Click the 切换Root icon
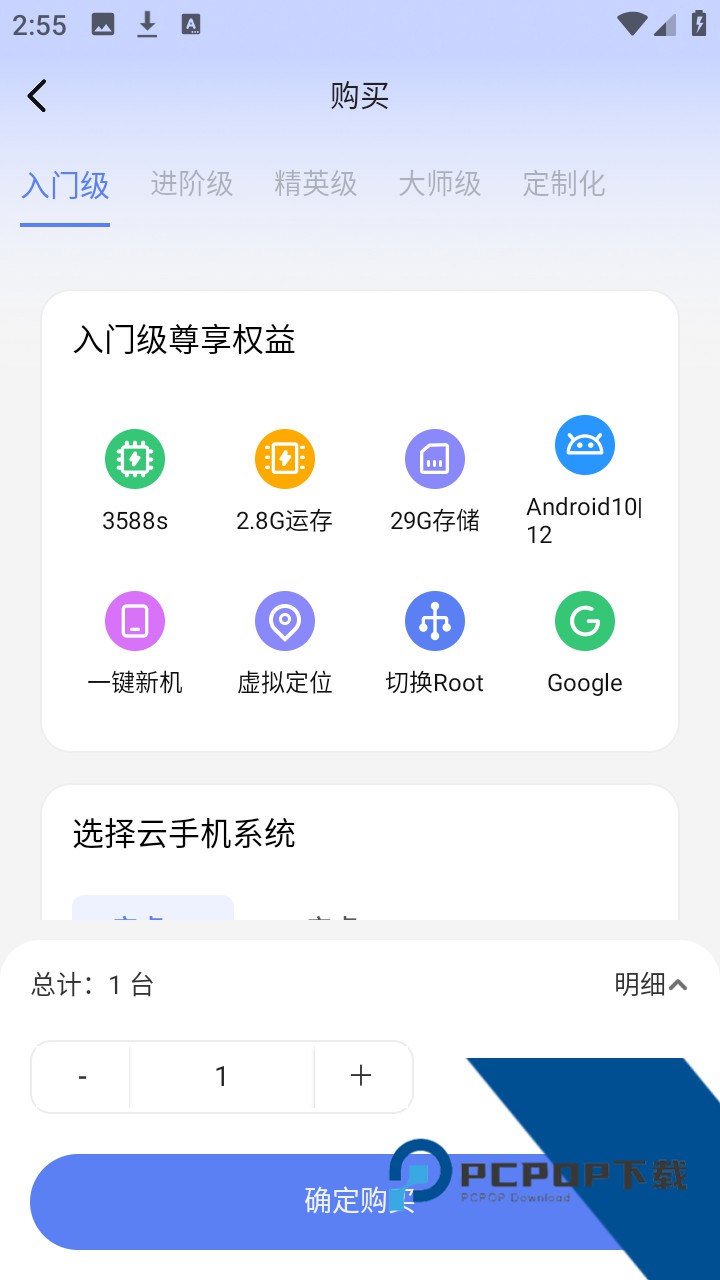 click(x=435, y=620)
